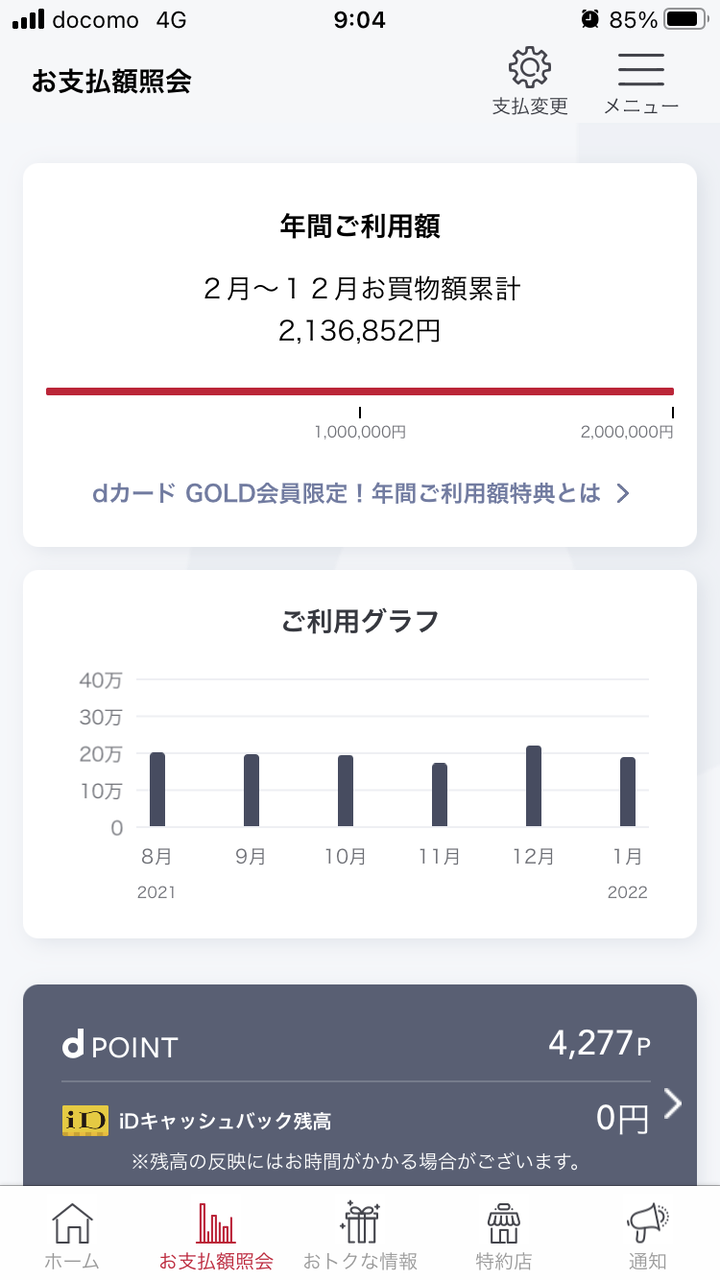Switch to the ホーム tab
Screen dimensions: 720x1280
point(72,1235)
